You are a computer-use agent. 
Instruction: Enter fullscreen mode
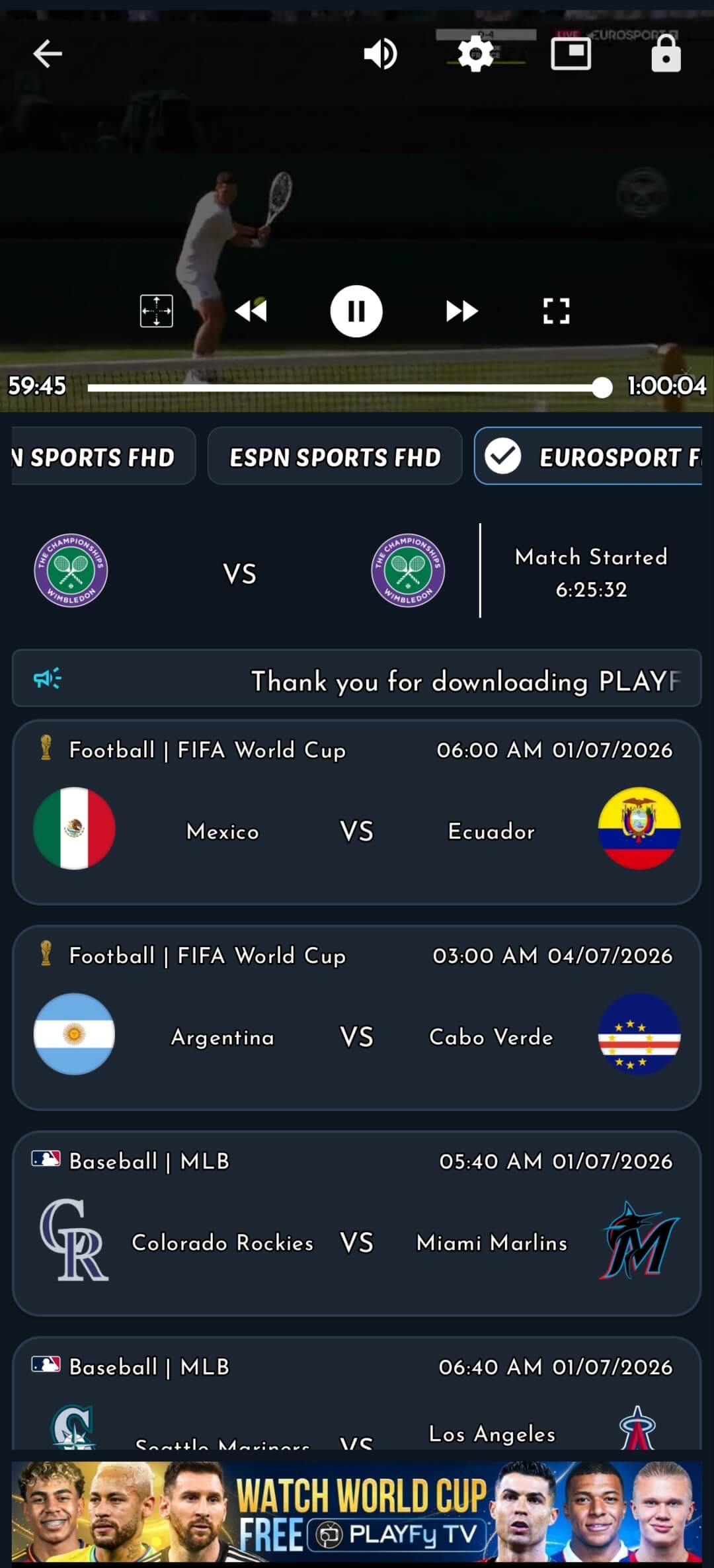click(x=556, y=311)
